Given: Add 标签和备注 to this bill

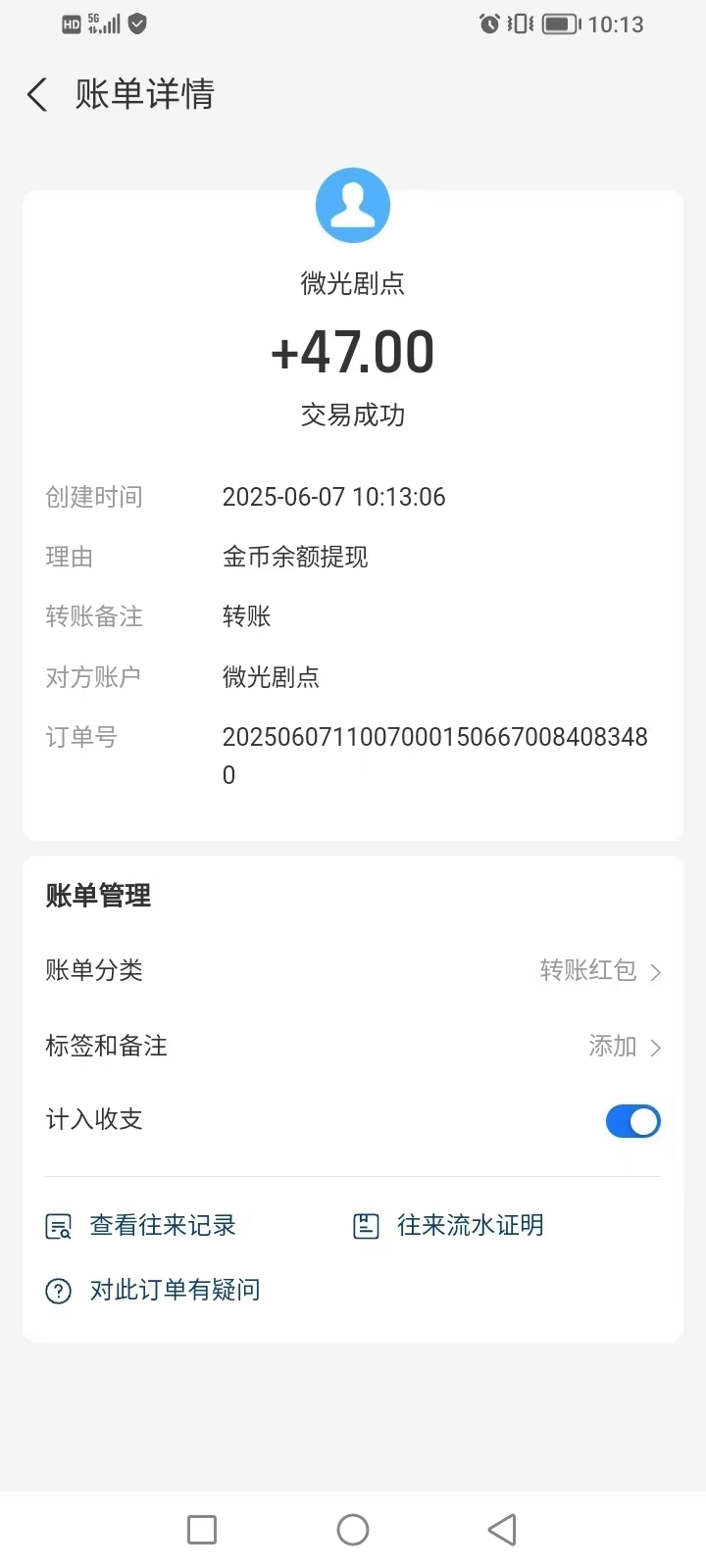Looking at the screenshot, I should (x=624, y=1047).
